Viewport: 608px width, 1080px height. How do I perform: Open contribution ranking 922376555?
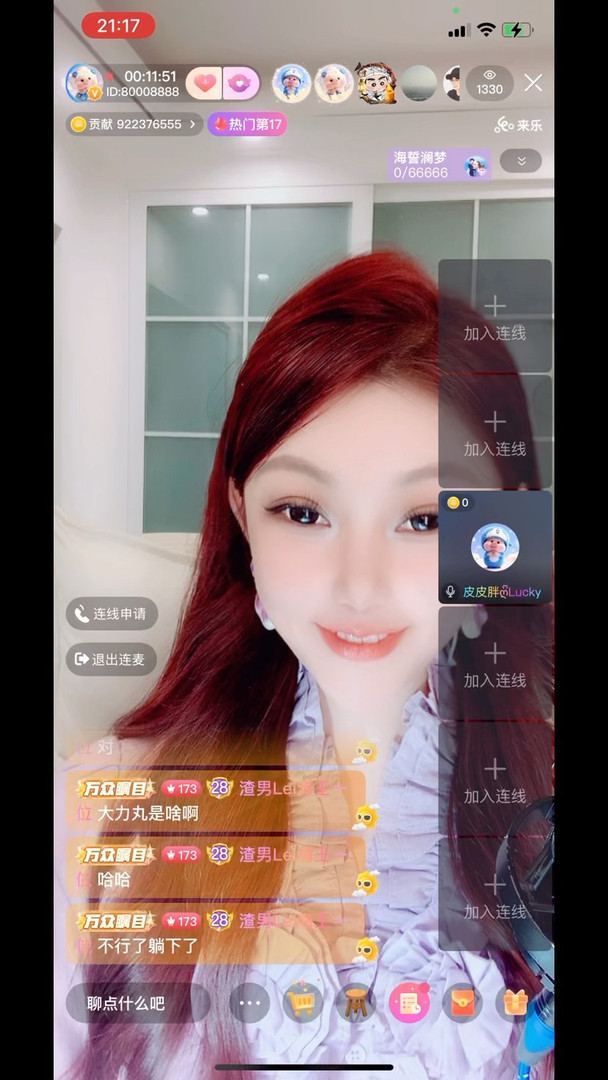133,125
